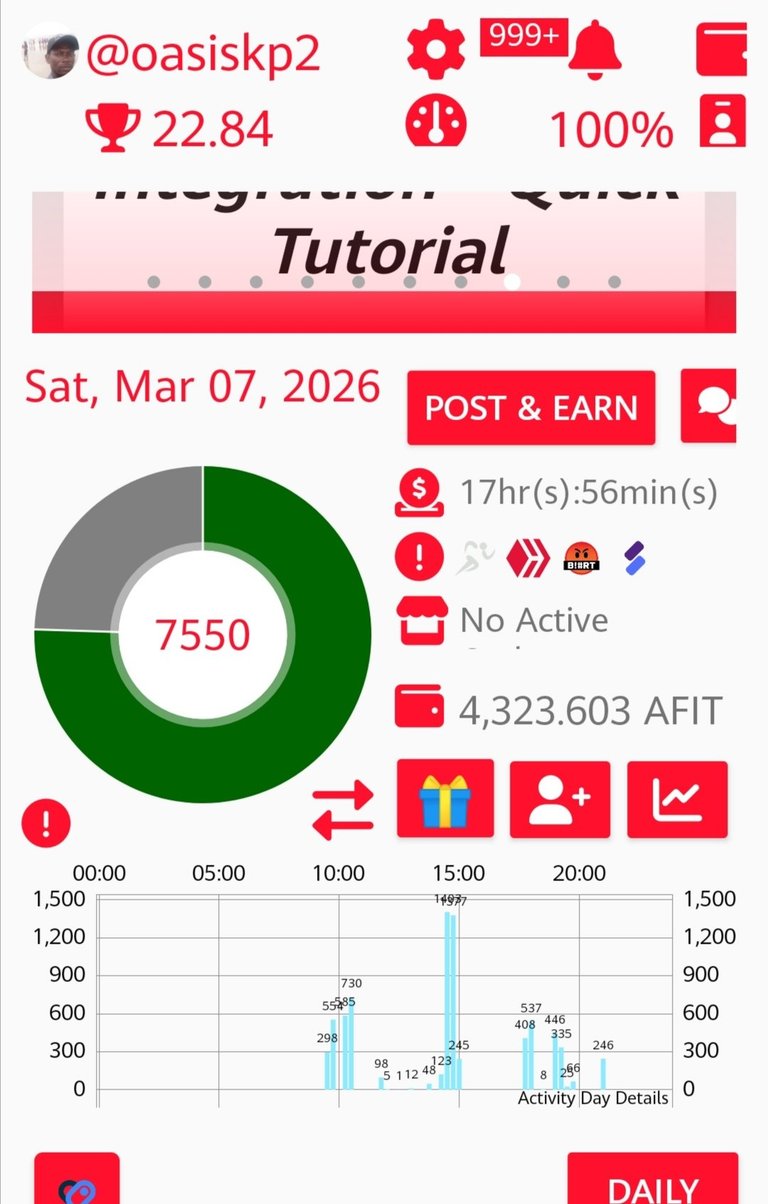This screenshot has width=768, height=1204.
Task: Open the chat bubbles button
Action: coord(710,406)
